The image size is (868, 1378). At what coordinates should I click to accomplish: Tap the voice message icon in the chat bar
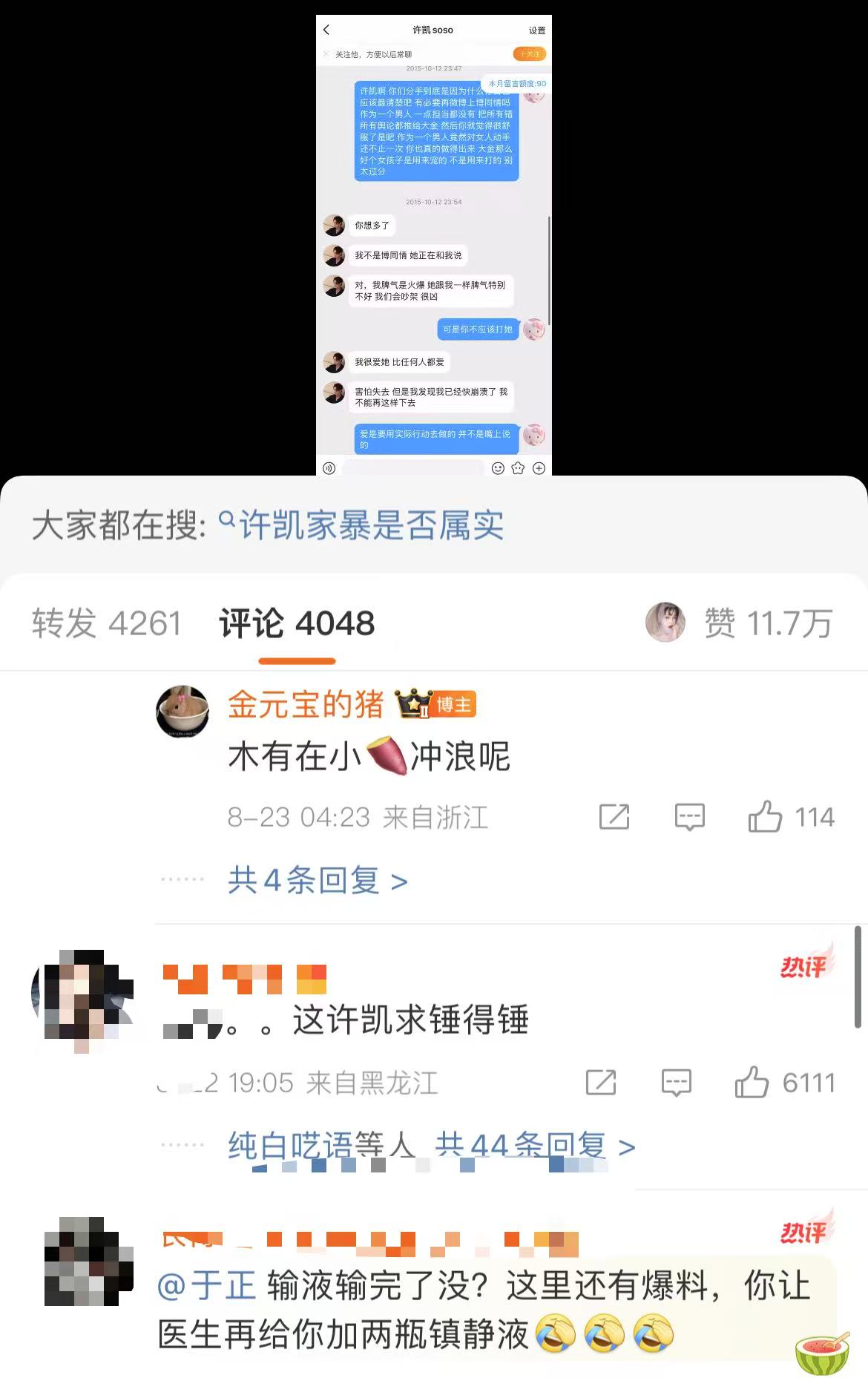(328, 468)
